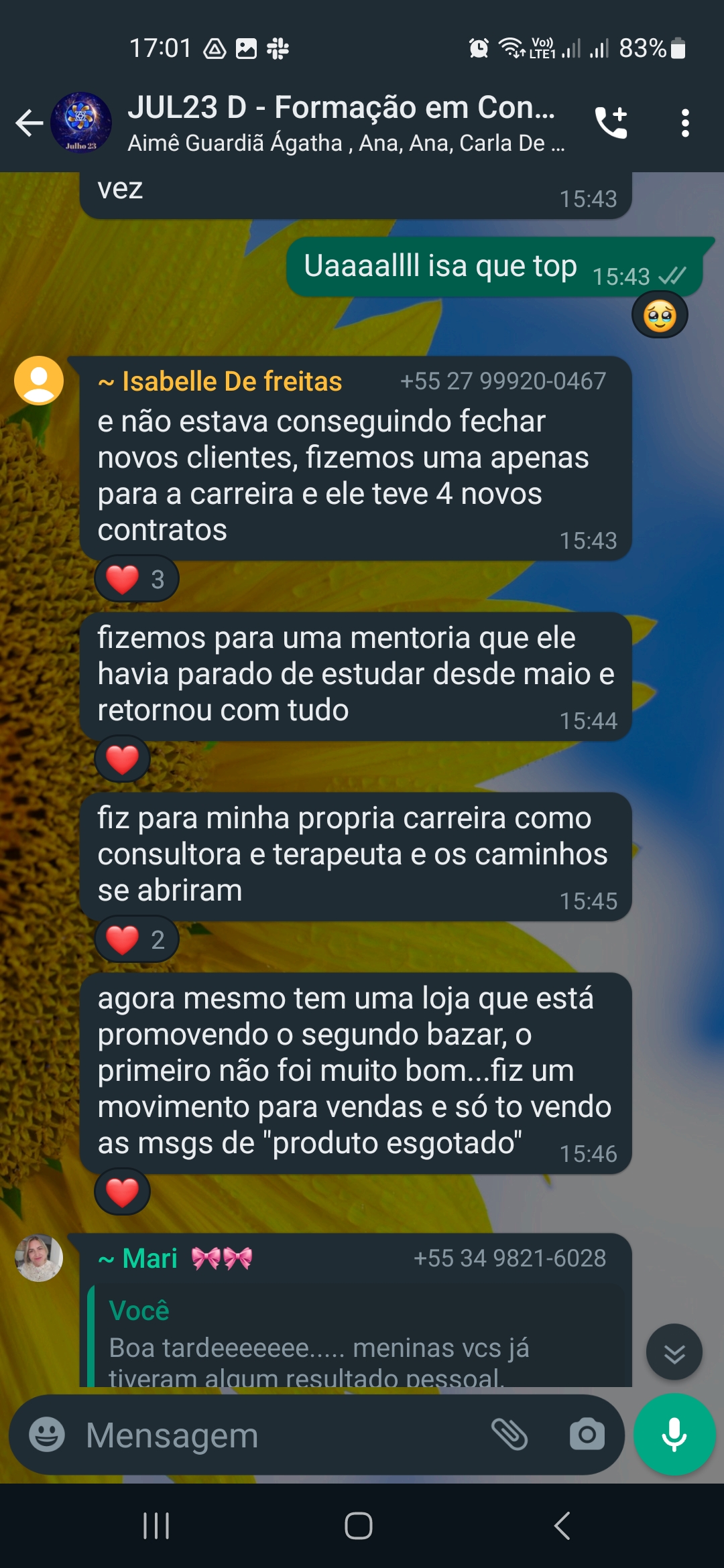Open Isabelle De freitas's profile picture
This screenshot has width=724, height=1568.
coord(39,380)
